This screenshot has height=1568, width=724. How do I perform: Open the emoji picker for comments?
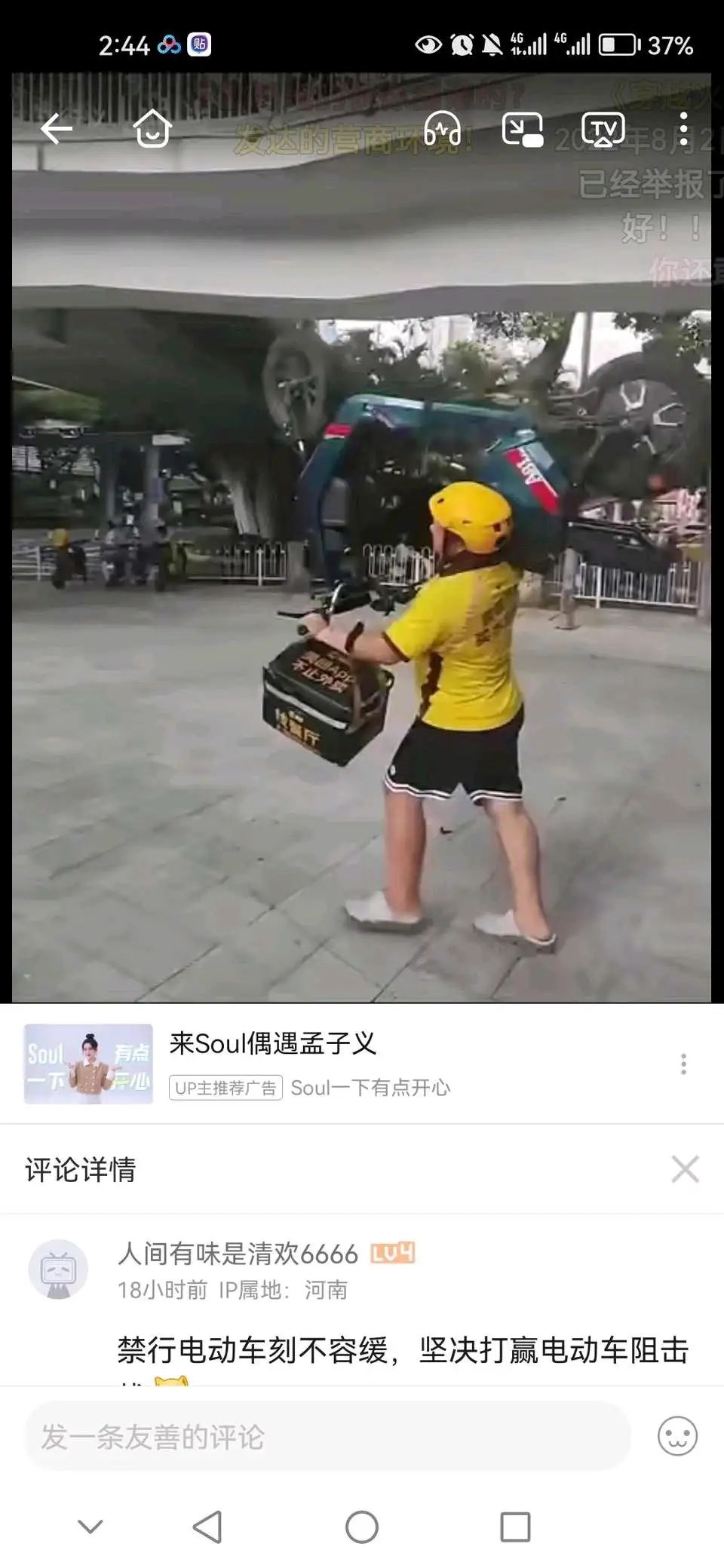tap(676, 1437)
